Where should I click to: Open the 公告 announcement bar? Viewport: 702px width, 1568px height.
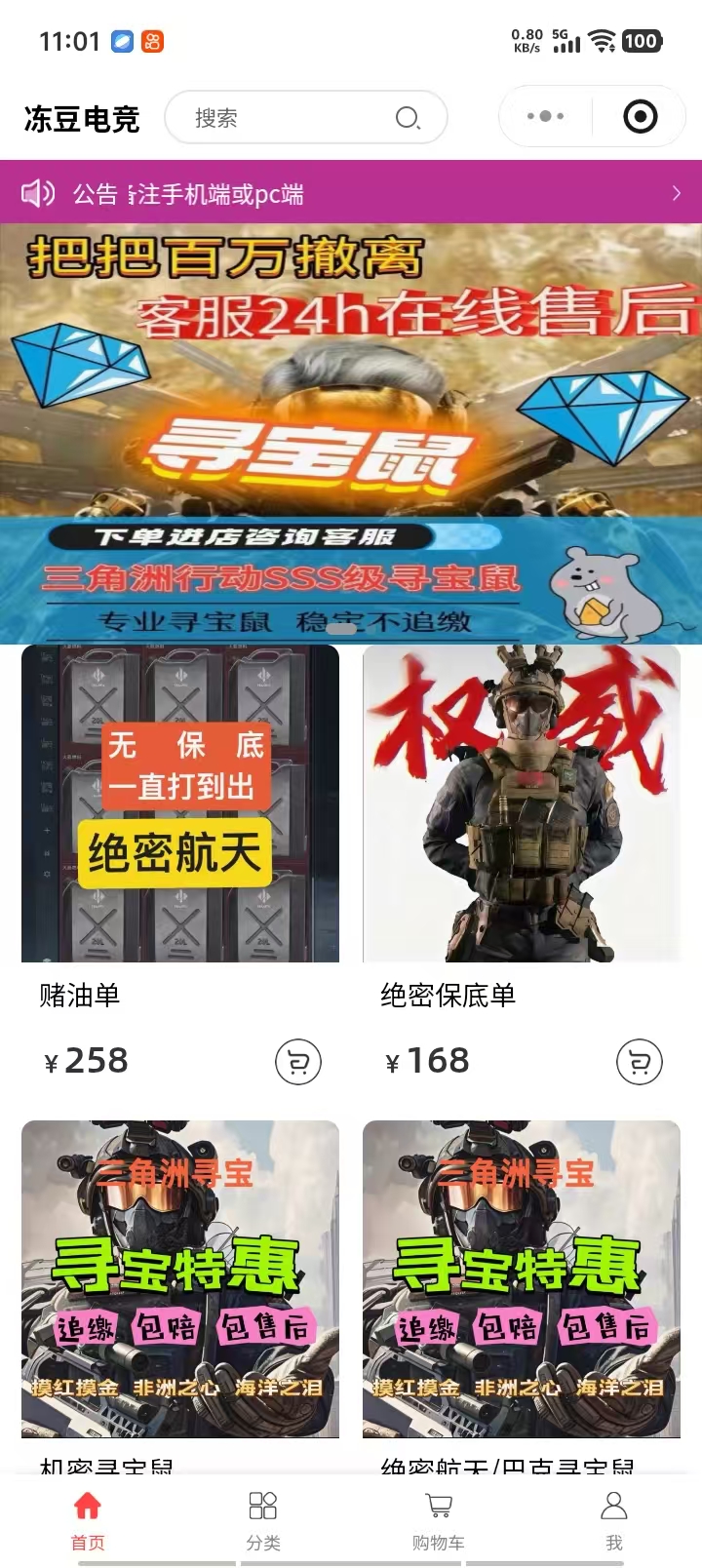pyautogui.click(x=351, y=193)
